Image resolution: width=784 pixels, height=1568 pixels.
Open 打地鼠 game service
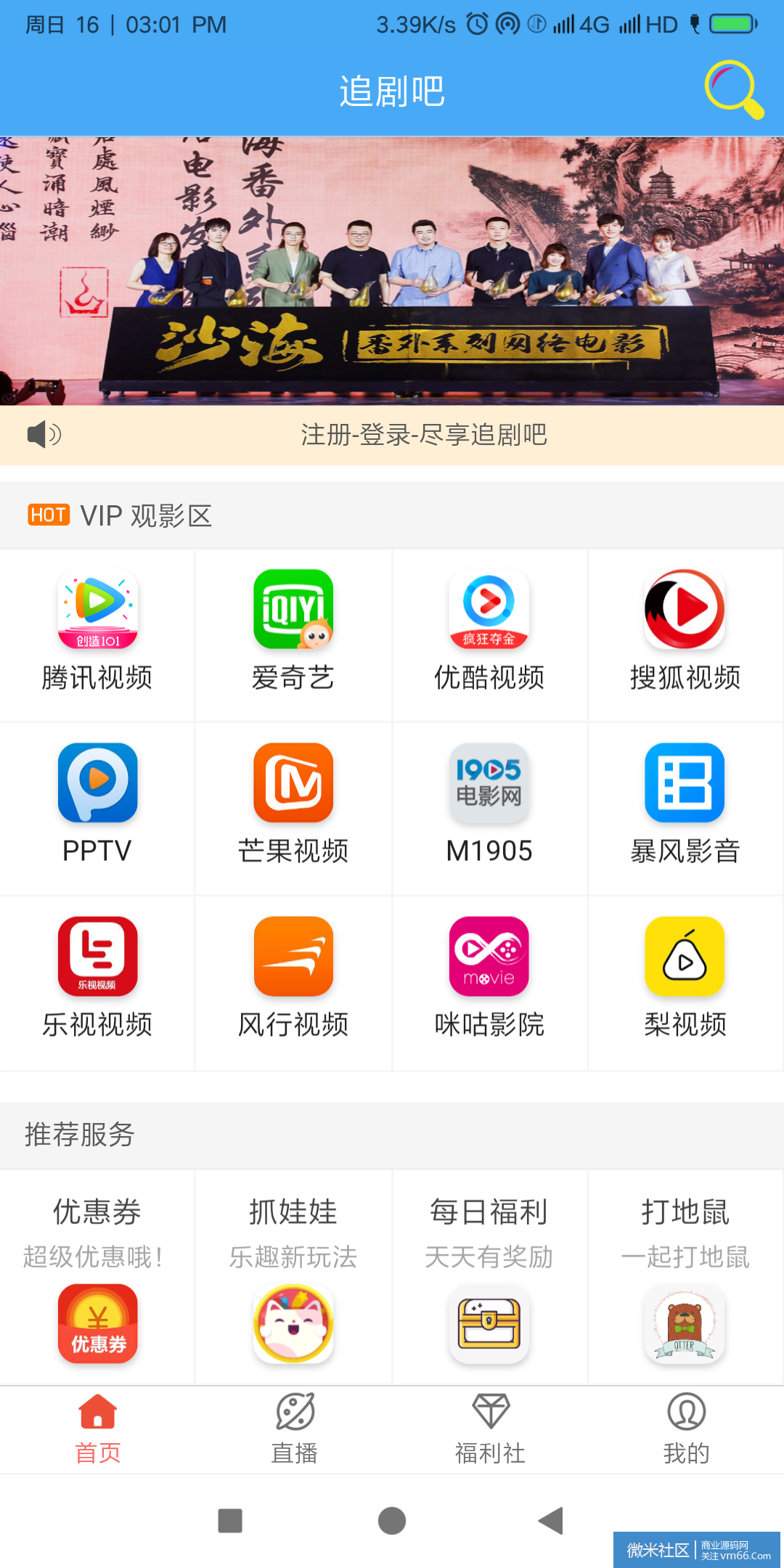coord(685,1278)
